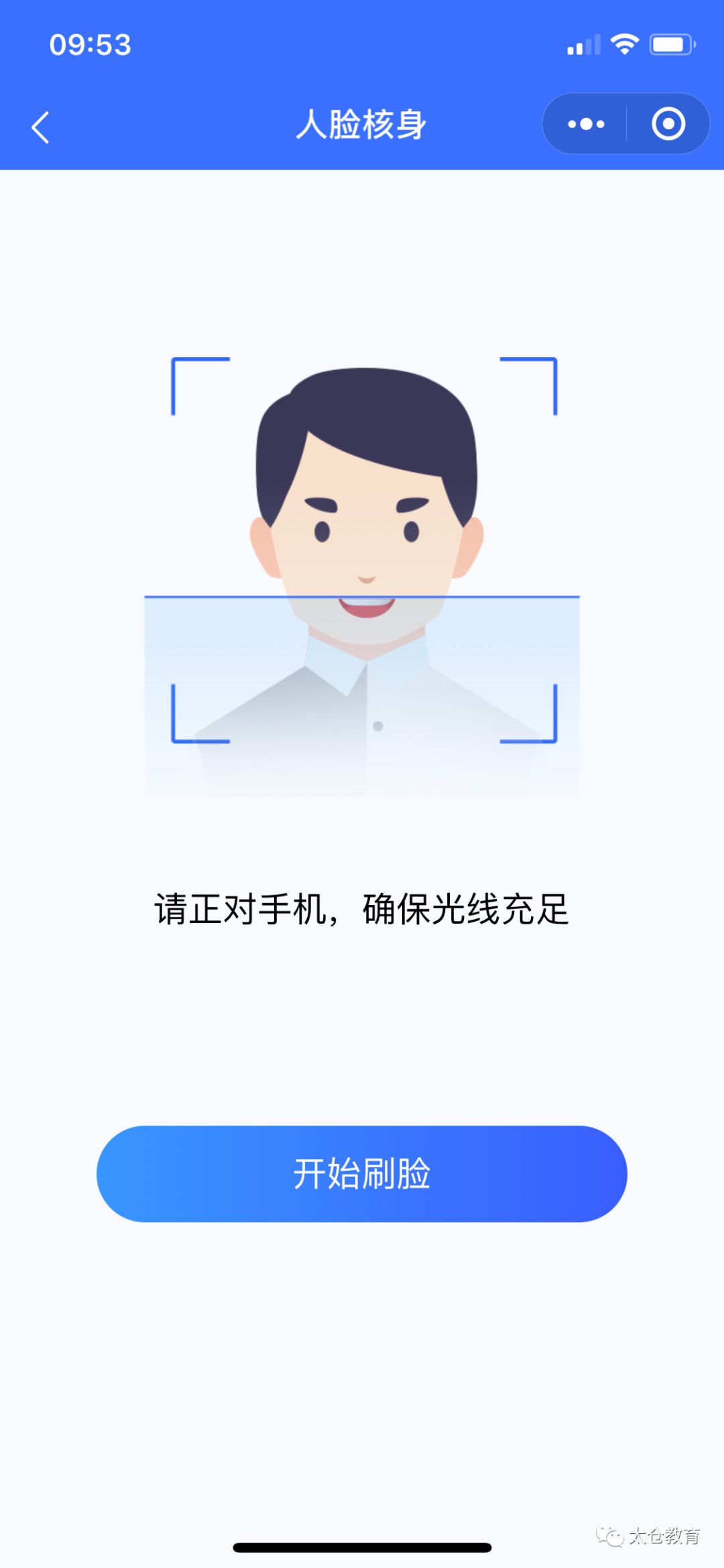Screen dimensions: 724x1568
Task: Go back from the 人脸核身 page
Action: (x=41, y=127)
